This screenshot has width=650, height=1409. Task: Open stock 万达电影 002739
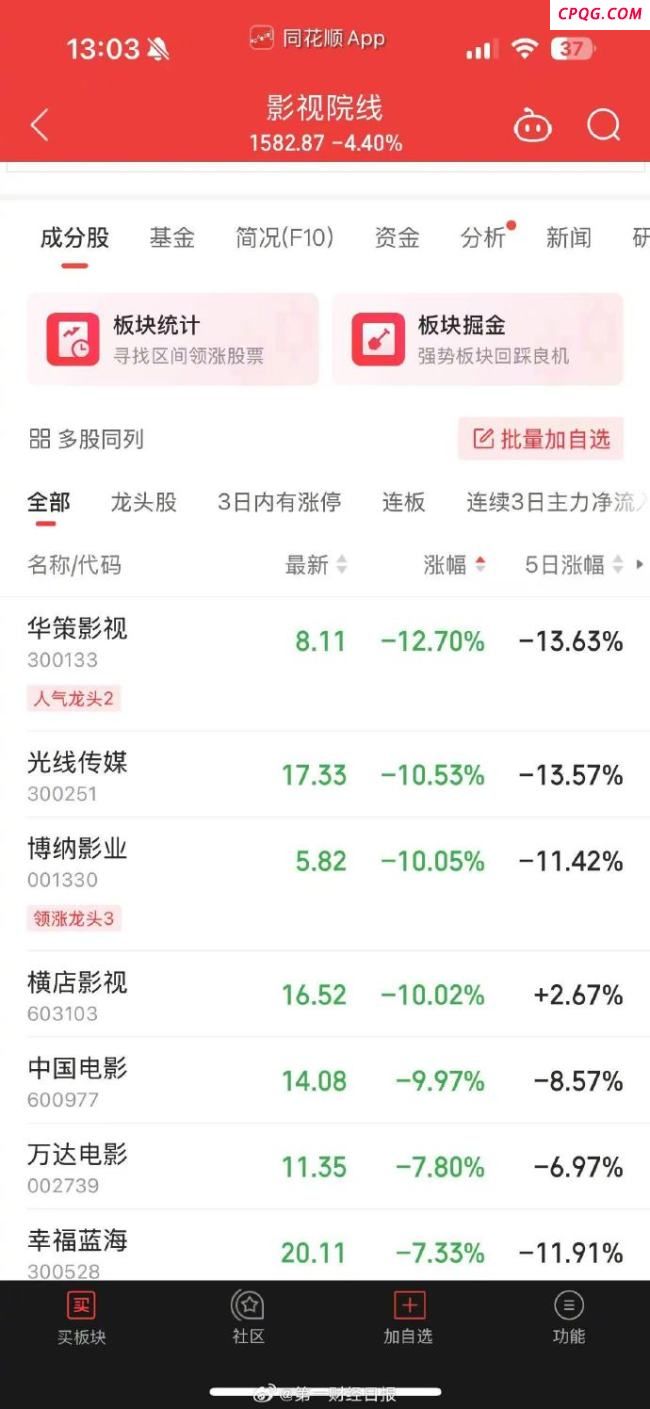coord(78,1166)
